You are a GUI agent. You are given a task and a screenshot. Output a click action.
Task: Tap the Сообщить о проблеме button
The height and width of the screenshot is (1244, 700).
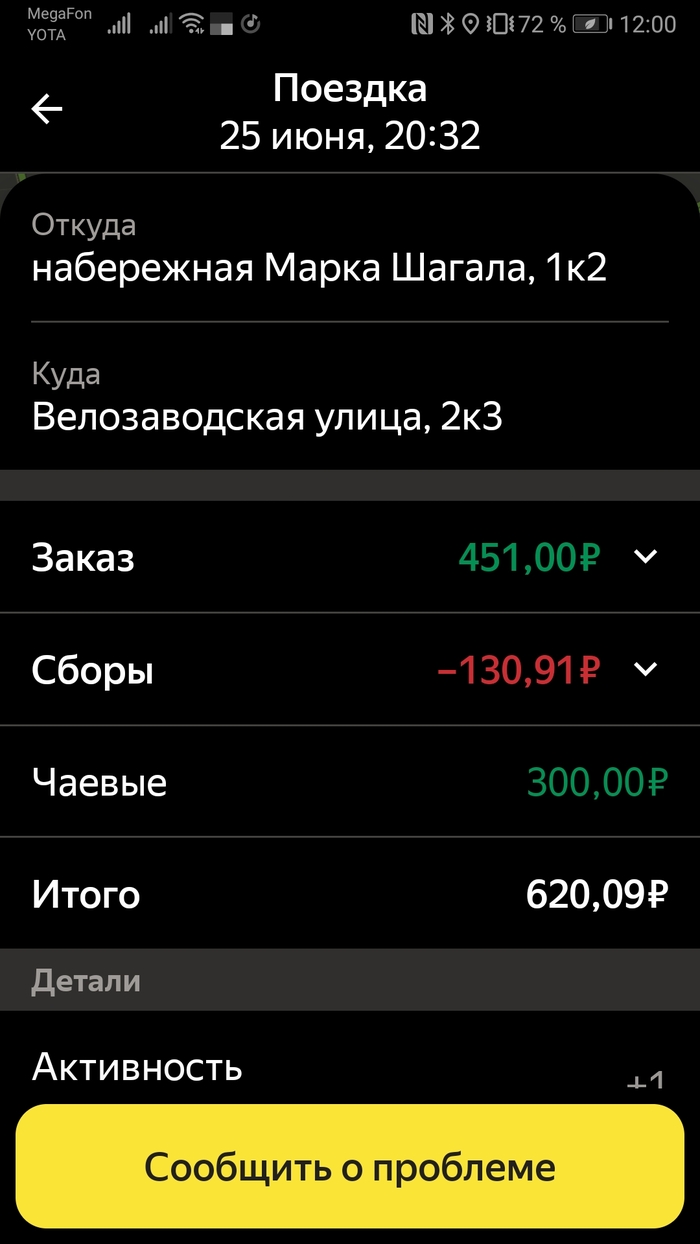point(350,1166)
